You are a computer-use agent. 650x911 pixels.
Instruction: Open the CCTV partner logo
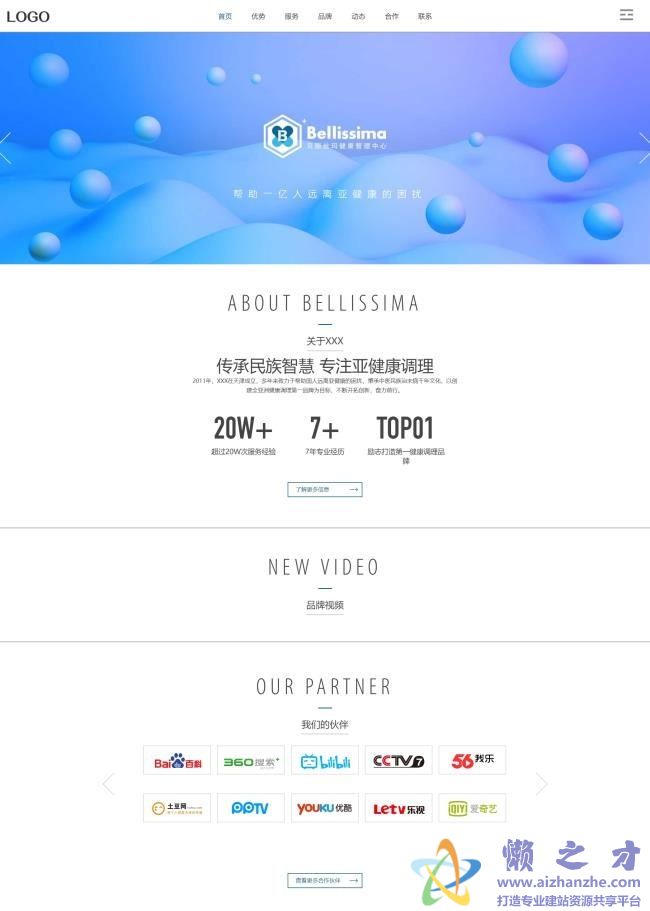click(x=398, y=761)
